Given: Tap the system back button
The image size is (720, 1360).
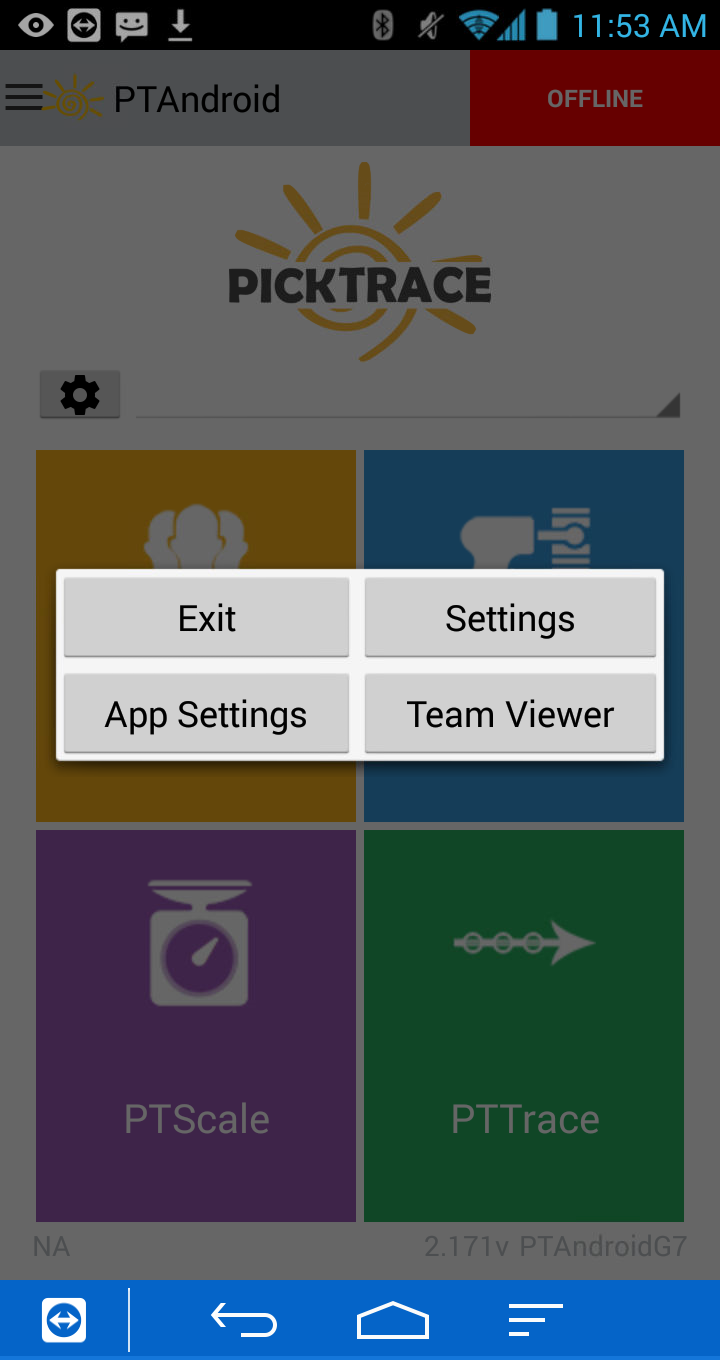Looking at the screenshot, I should coord(244,1320).
